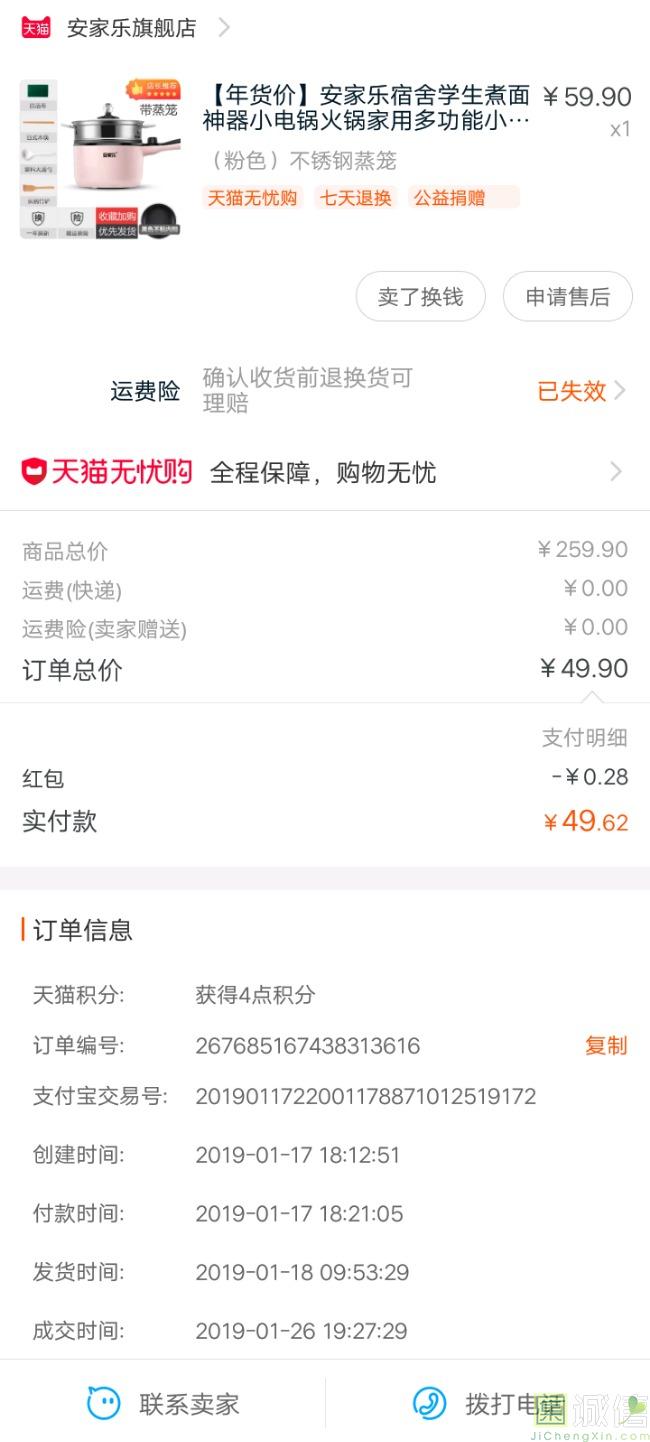
Task: Tap the 卖了换钱 button
Action: (x=421, y=297)
